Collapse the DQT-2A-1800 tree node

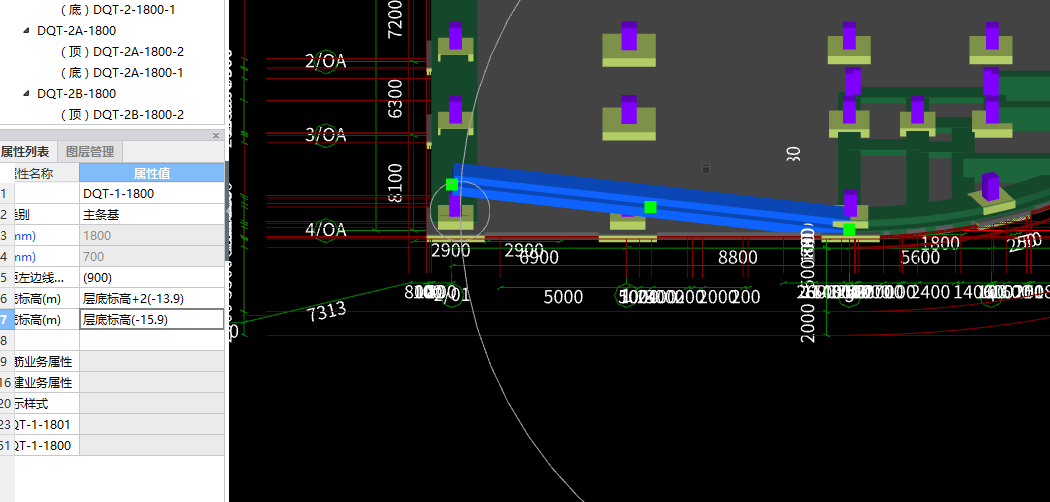coord(27,31)
